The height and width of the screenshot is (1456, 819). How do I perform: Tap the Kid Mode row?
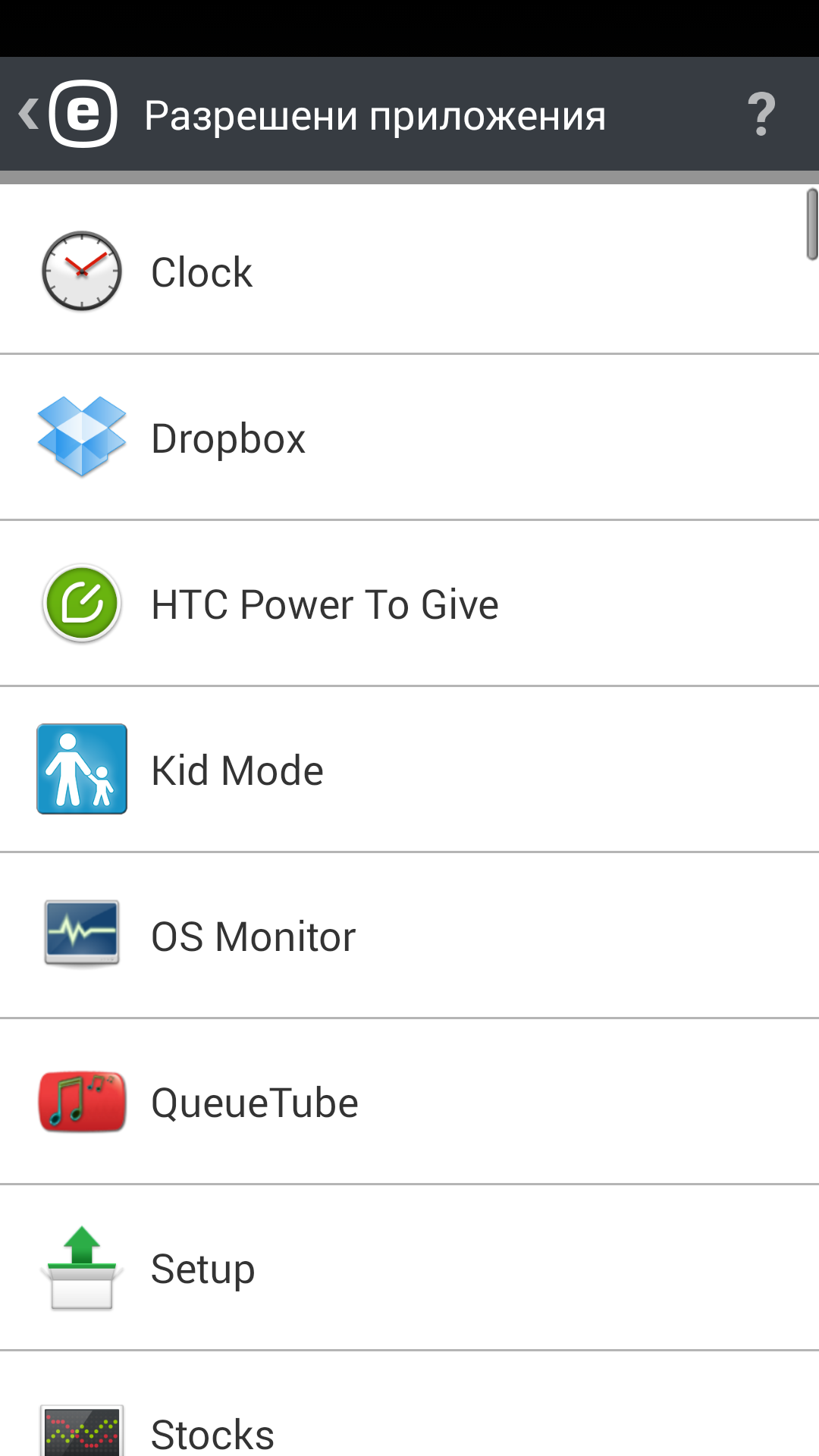coord(409,770)
